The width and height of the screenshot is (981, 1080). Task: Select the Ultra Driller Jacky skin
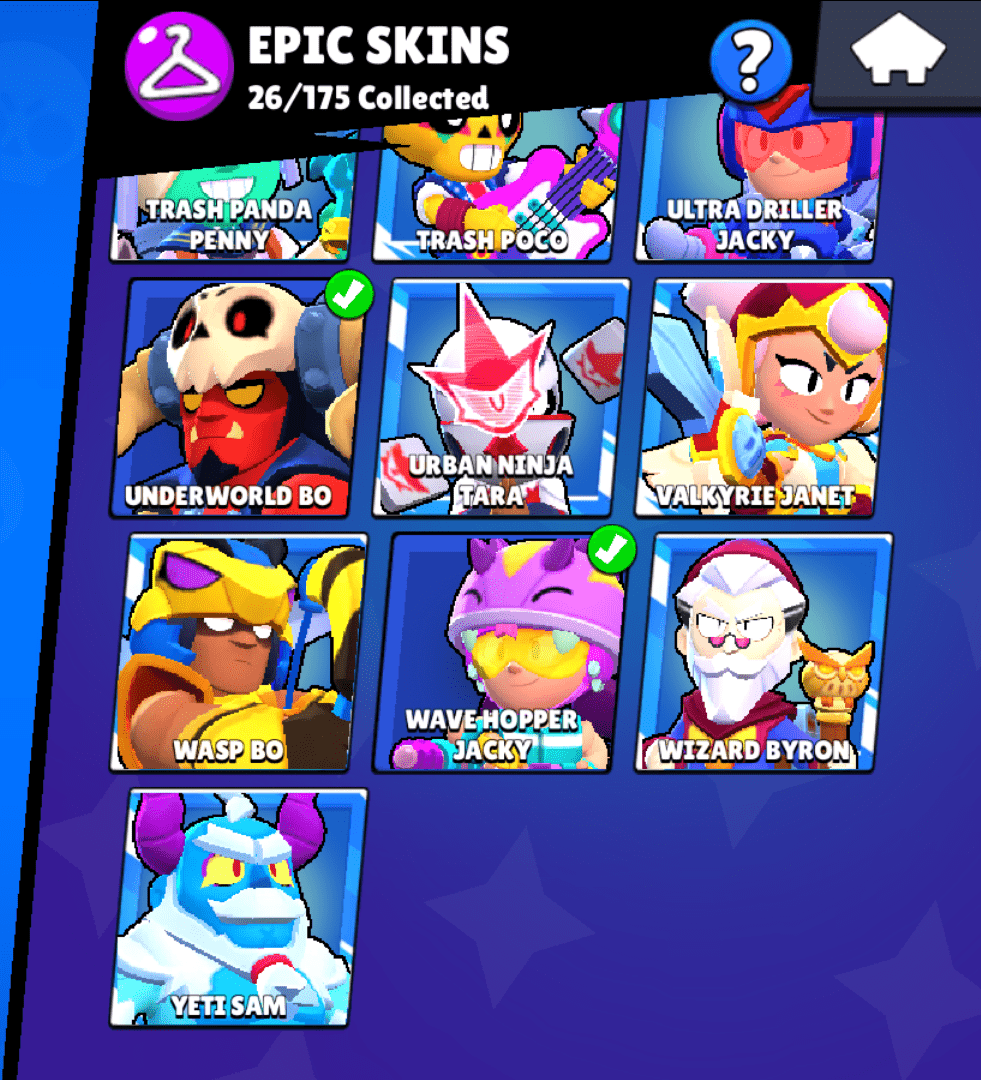[x=757, y=190]
